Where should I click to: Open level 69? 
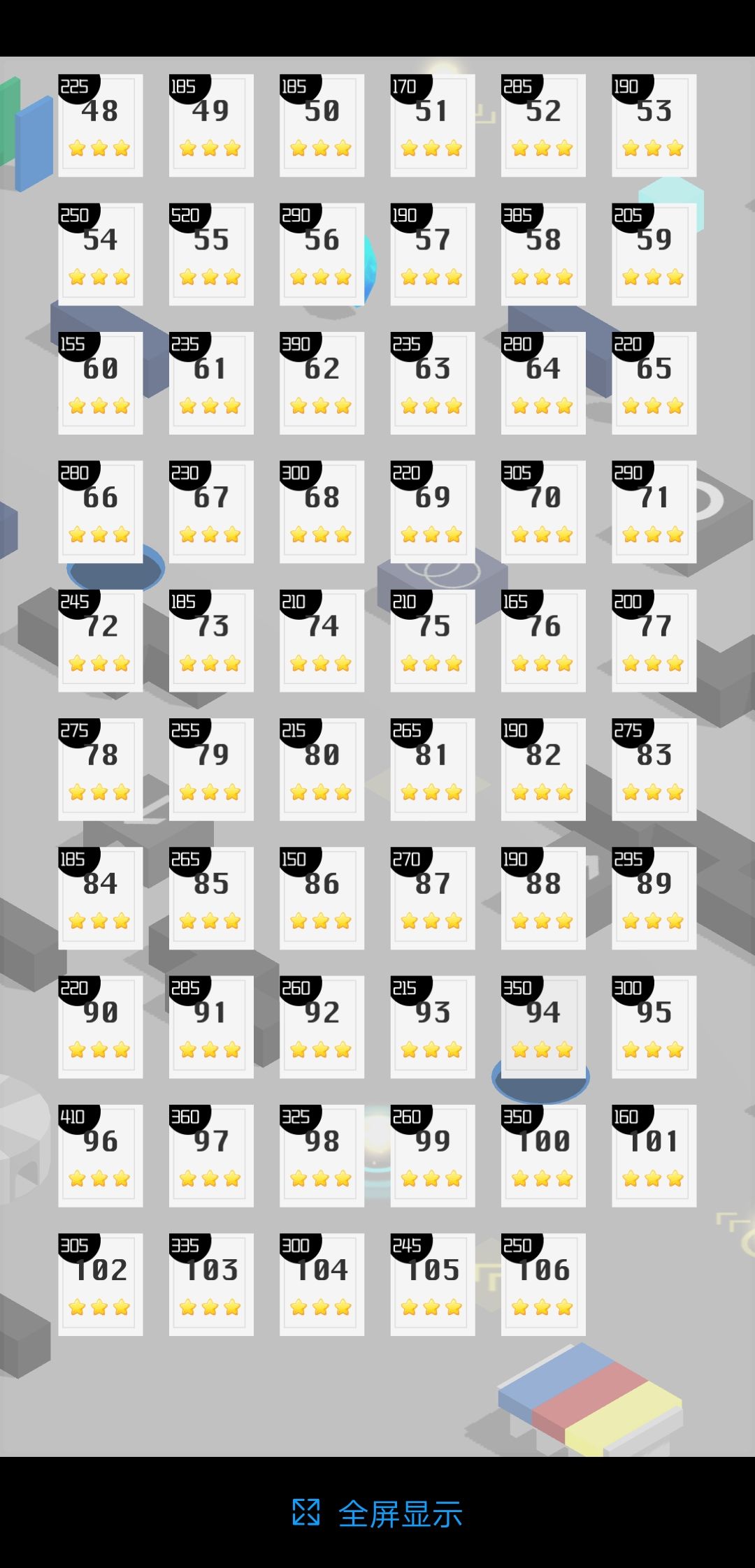pos(433,511)
